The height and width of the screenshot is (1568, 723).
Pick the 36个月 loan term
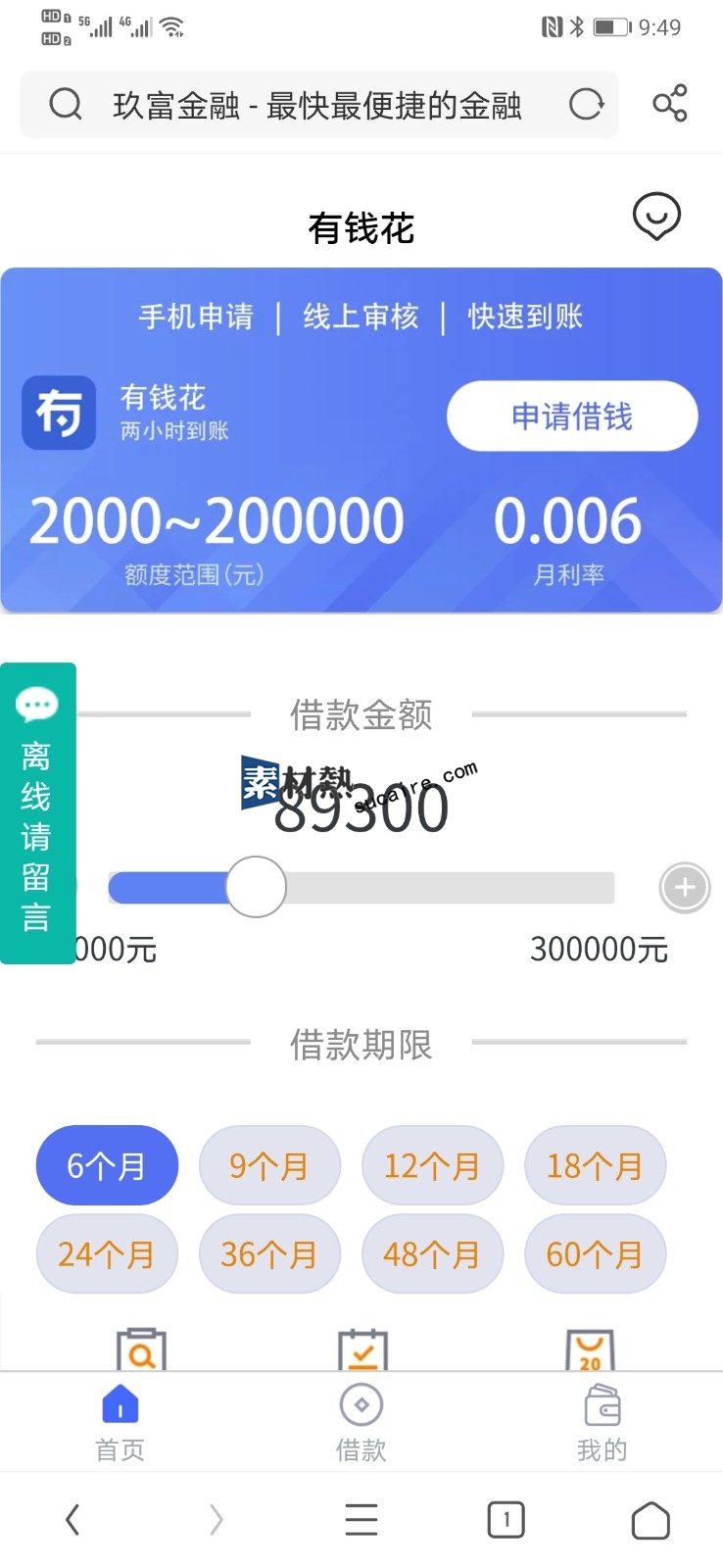[x=269, y=1254]
